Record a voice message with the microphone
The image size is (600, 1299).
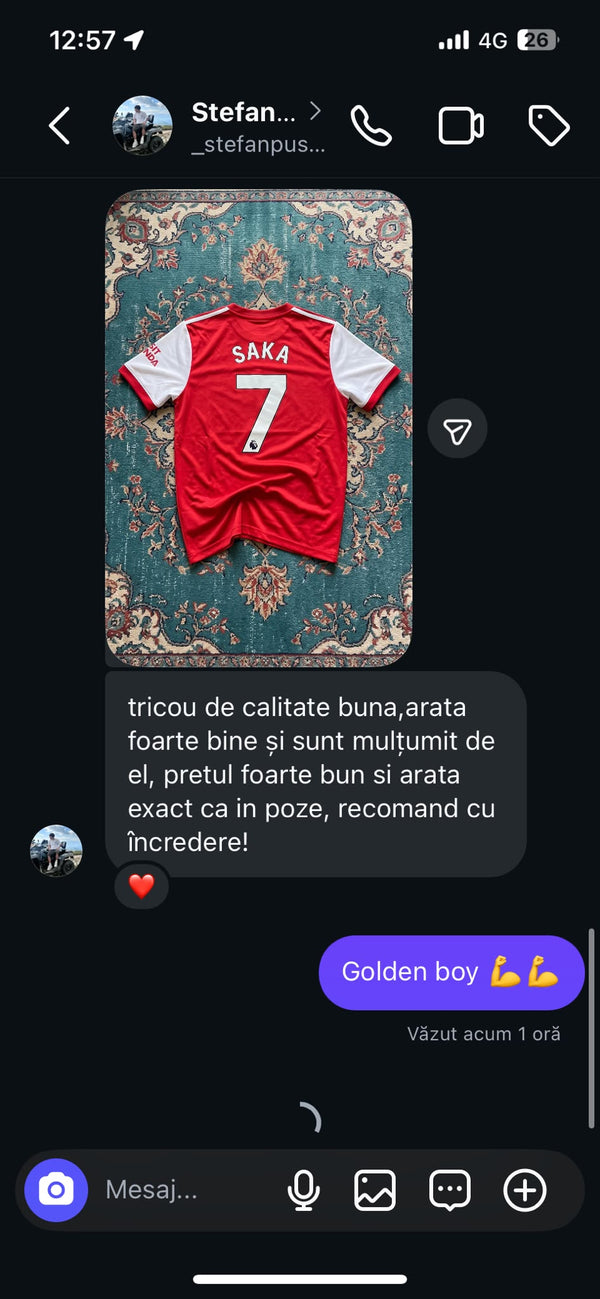click(x=303, y=1190)
